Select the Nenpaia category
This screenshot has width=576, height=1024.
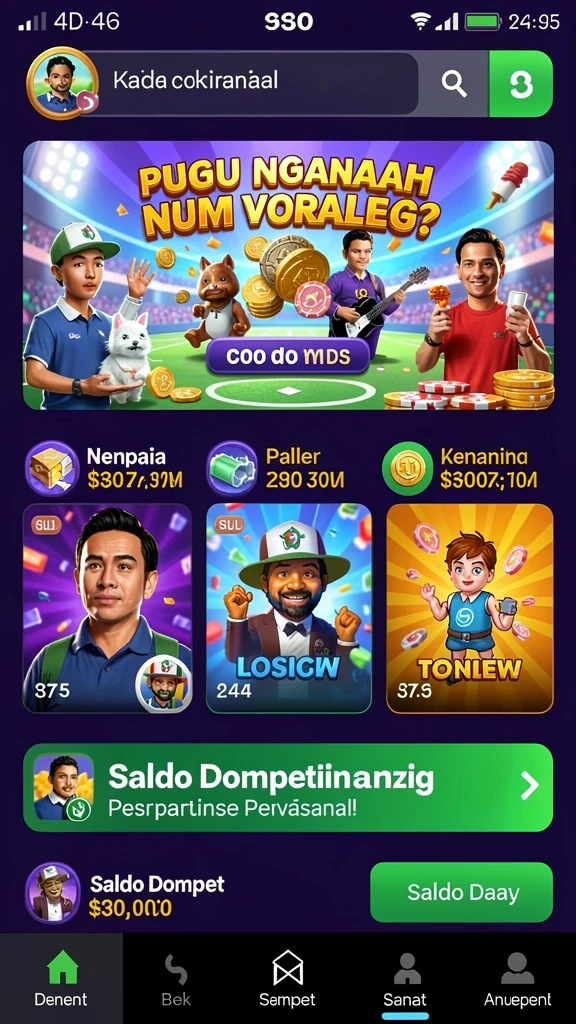click(x=104, y=468)
